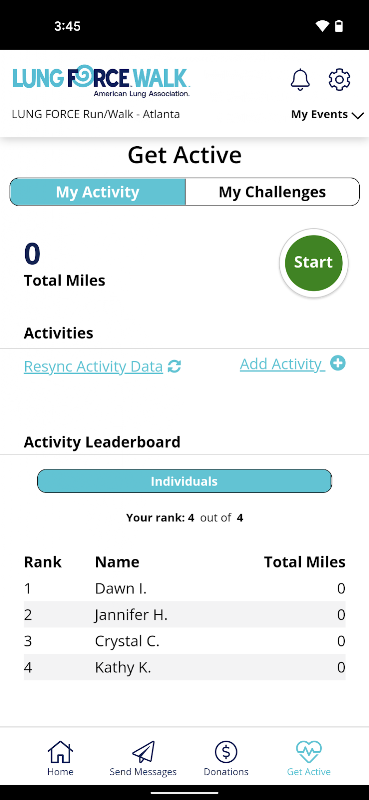Open the notifications bell
Image resolution: width=369 pixels, height=800 pixels.
click(x=300, y=80)
